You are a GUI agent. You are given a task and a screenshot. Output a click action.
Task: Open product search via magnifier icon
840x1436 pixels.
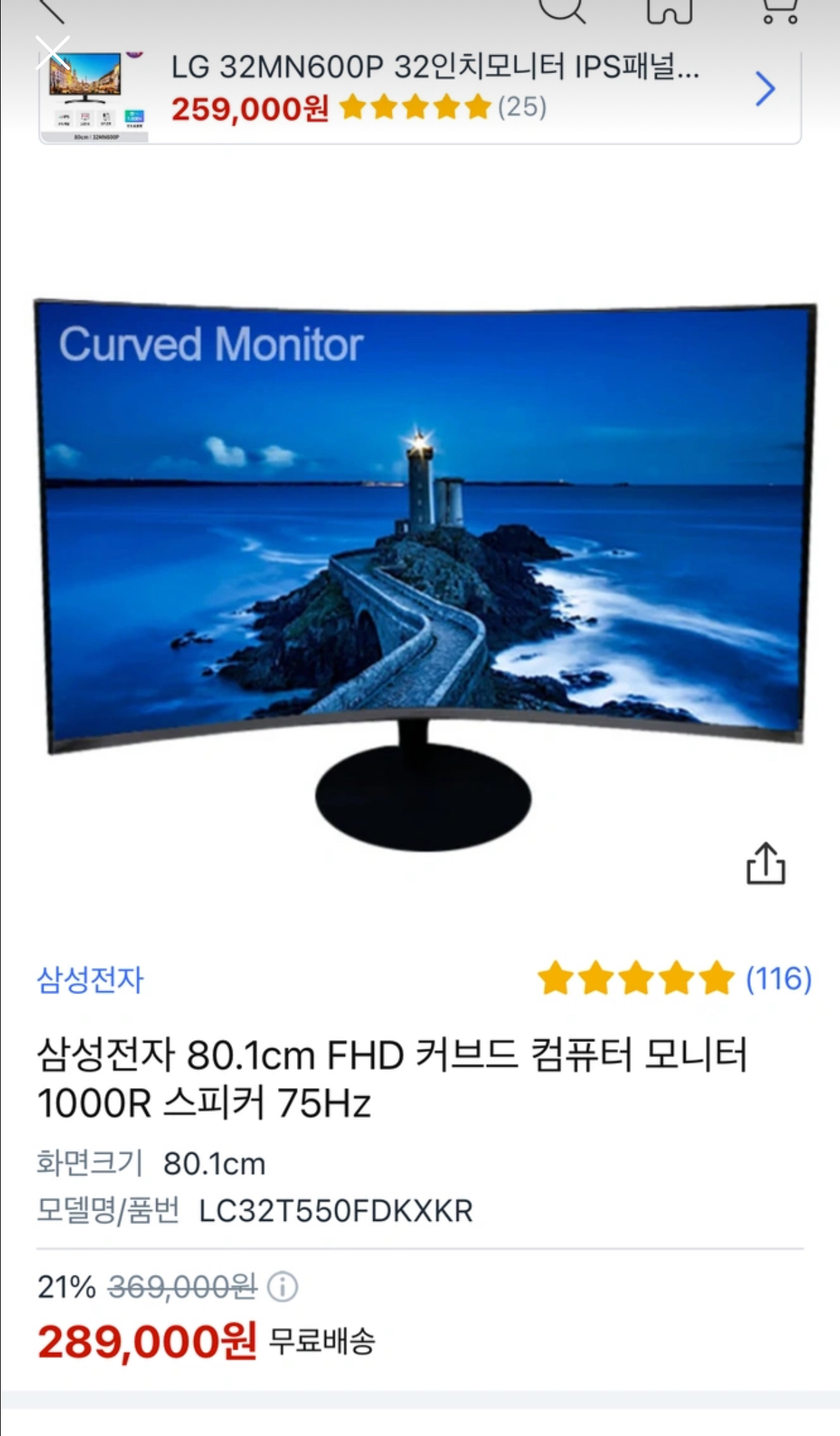[x=562, y=9]
